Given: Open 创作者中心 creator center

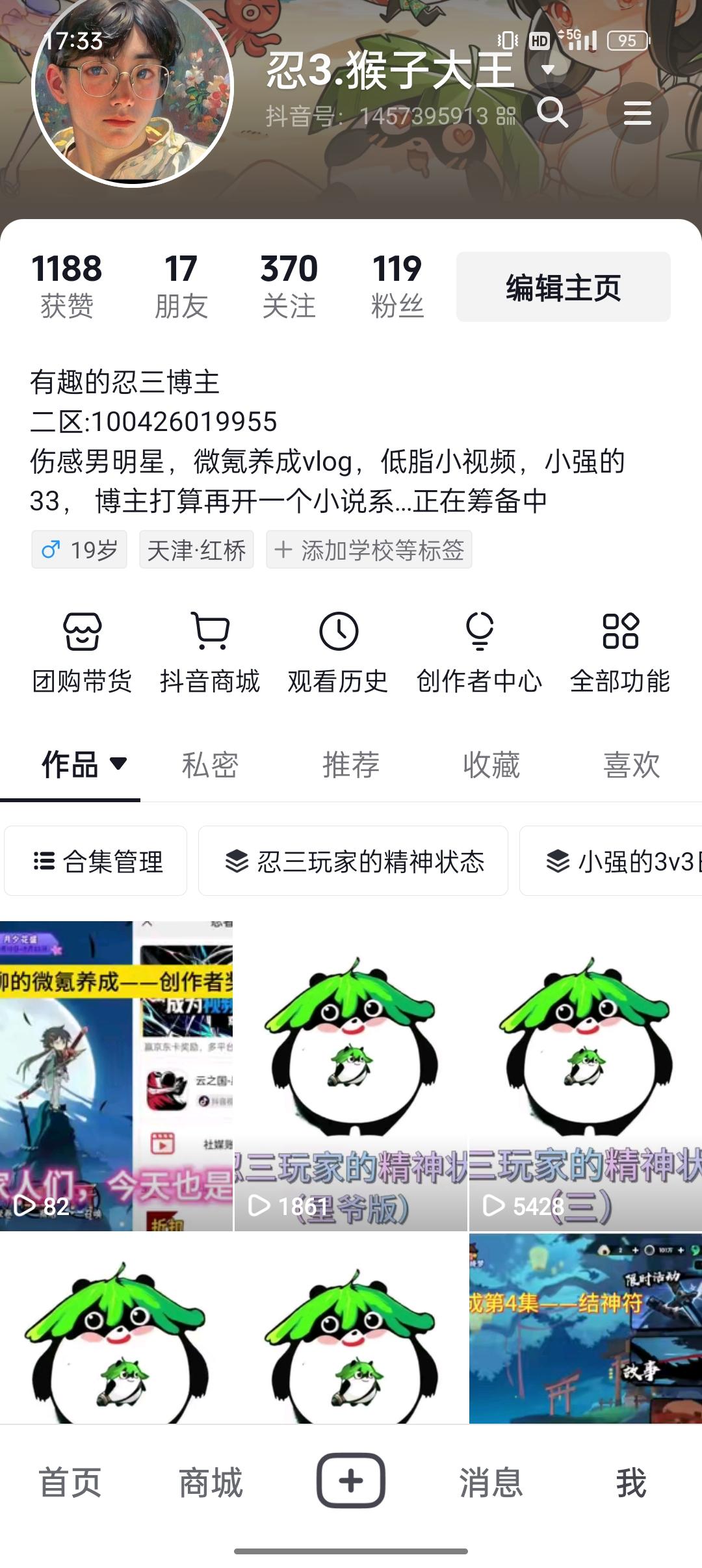Looking at the screenshot, I should pos(479,650).
